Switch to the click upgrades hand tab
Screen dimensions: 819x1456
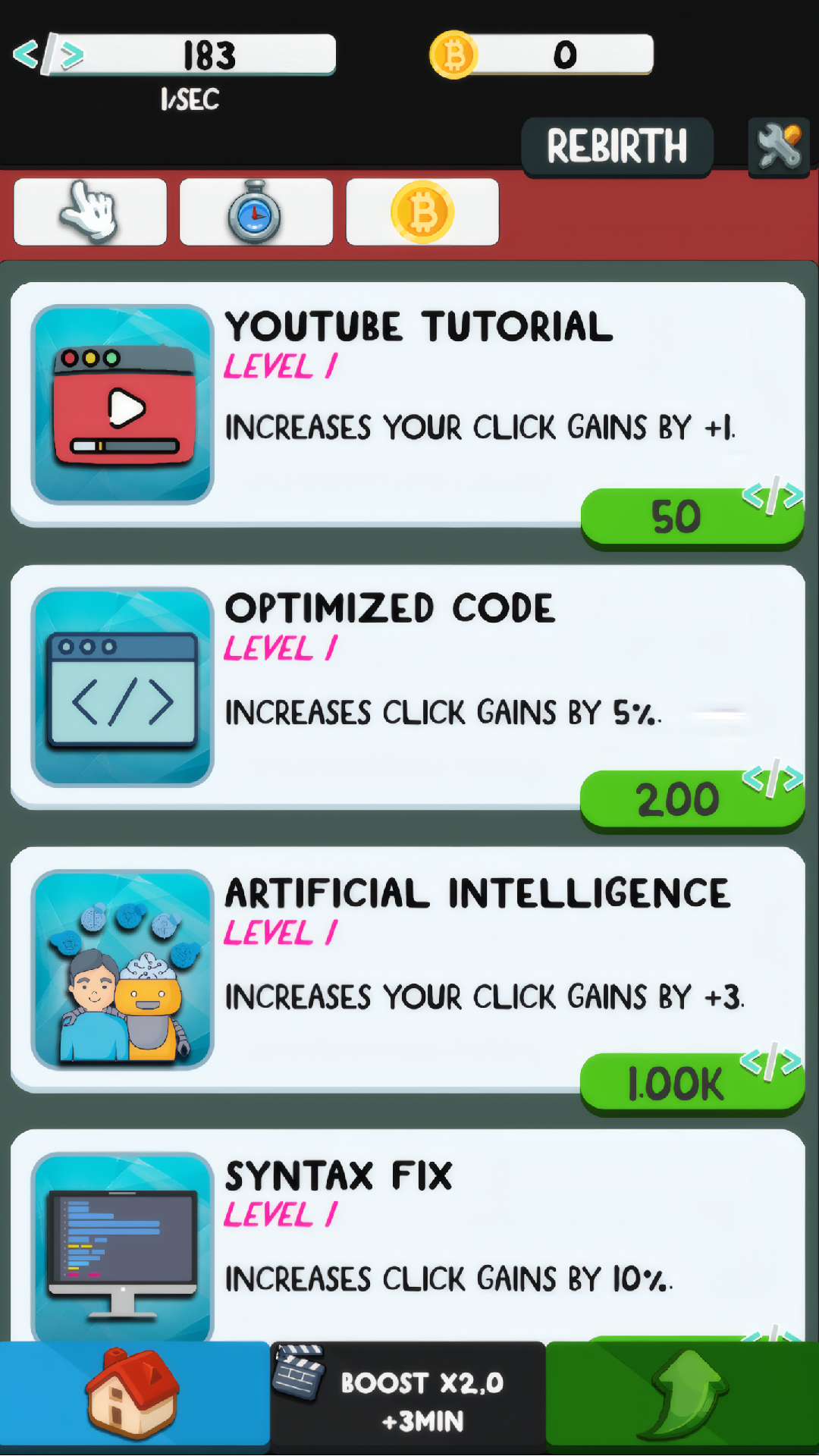coord(90,212)
